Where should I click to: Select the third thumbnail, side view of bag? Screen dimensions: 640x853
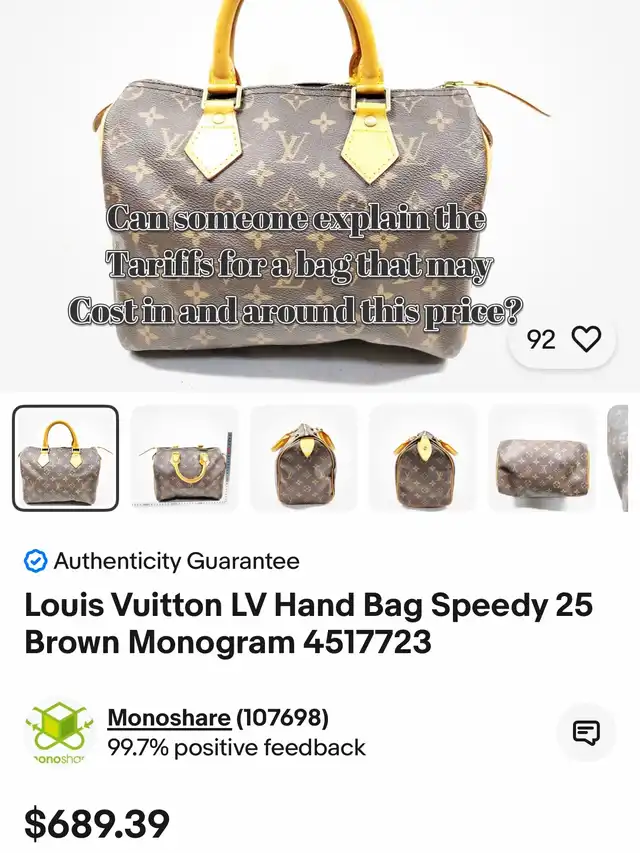(x=303, y=458)
